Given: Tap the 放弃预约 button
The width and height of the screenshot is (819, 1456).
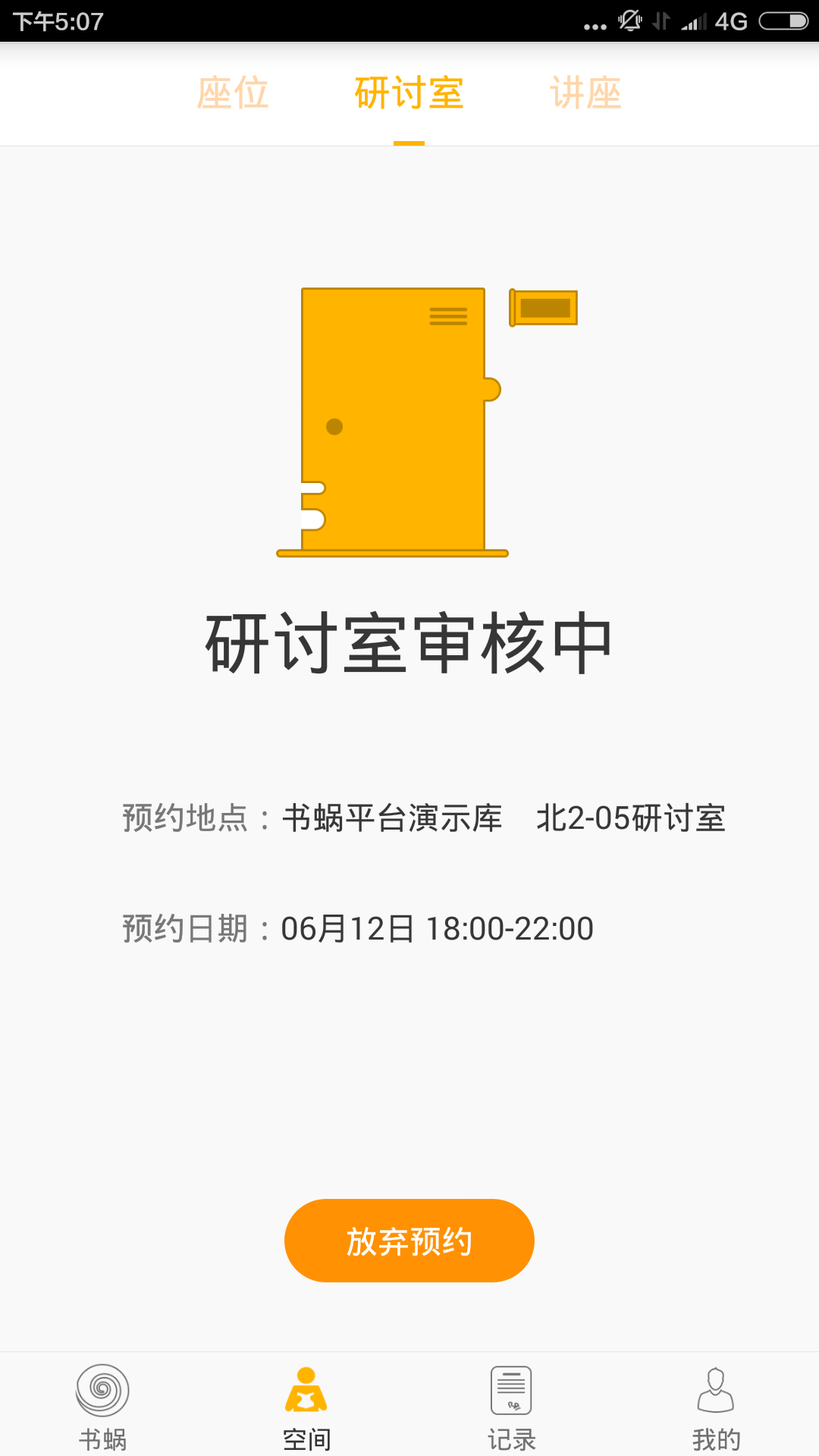Looking at the screenshot, I should pyautogui.click(x=409, y=1241).
